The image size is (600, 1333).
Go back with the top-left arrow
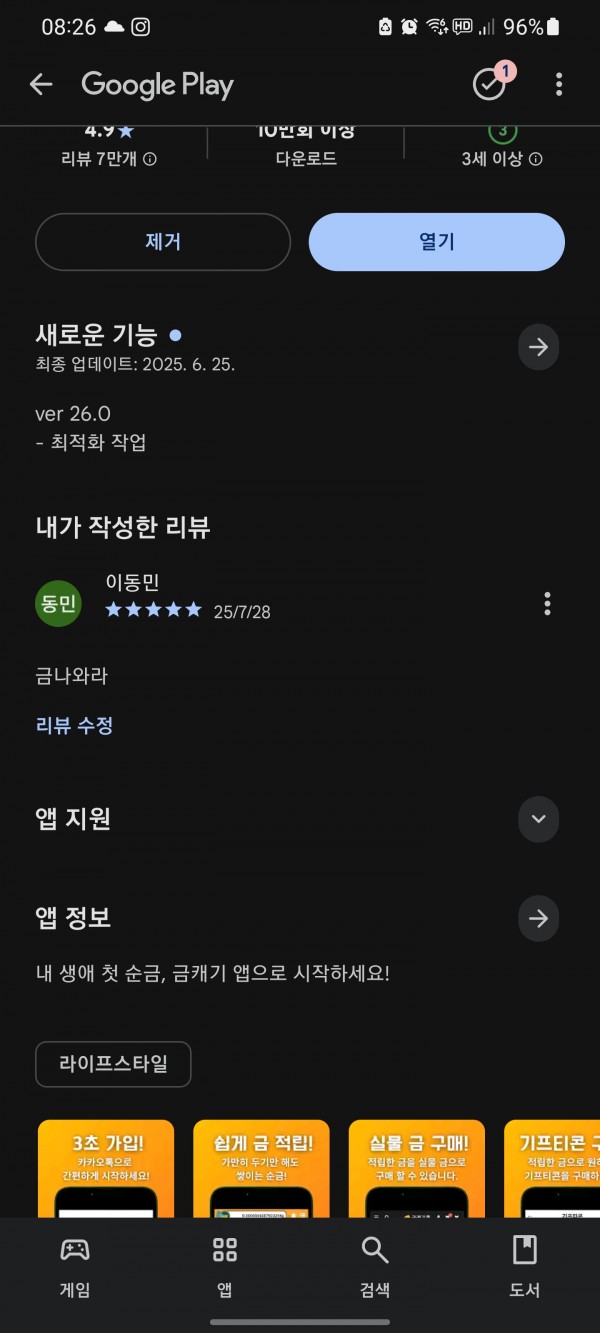(x=41, y=85)
